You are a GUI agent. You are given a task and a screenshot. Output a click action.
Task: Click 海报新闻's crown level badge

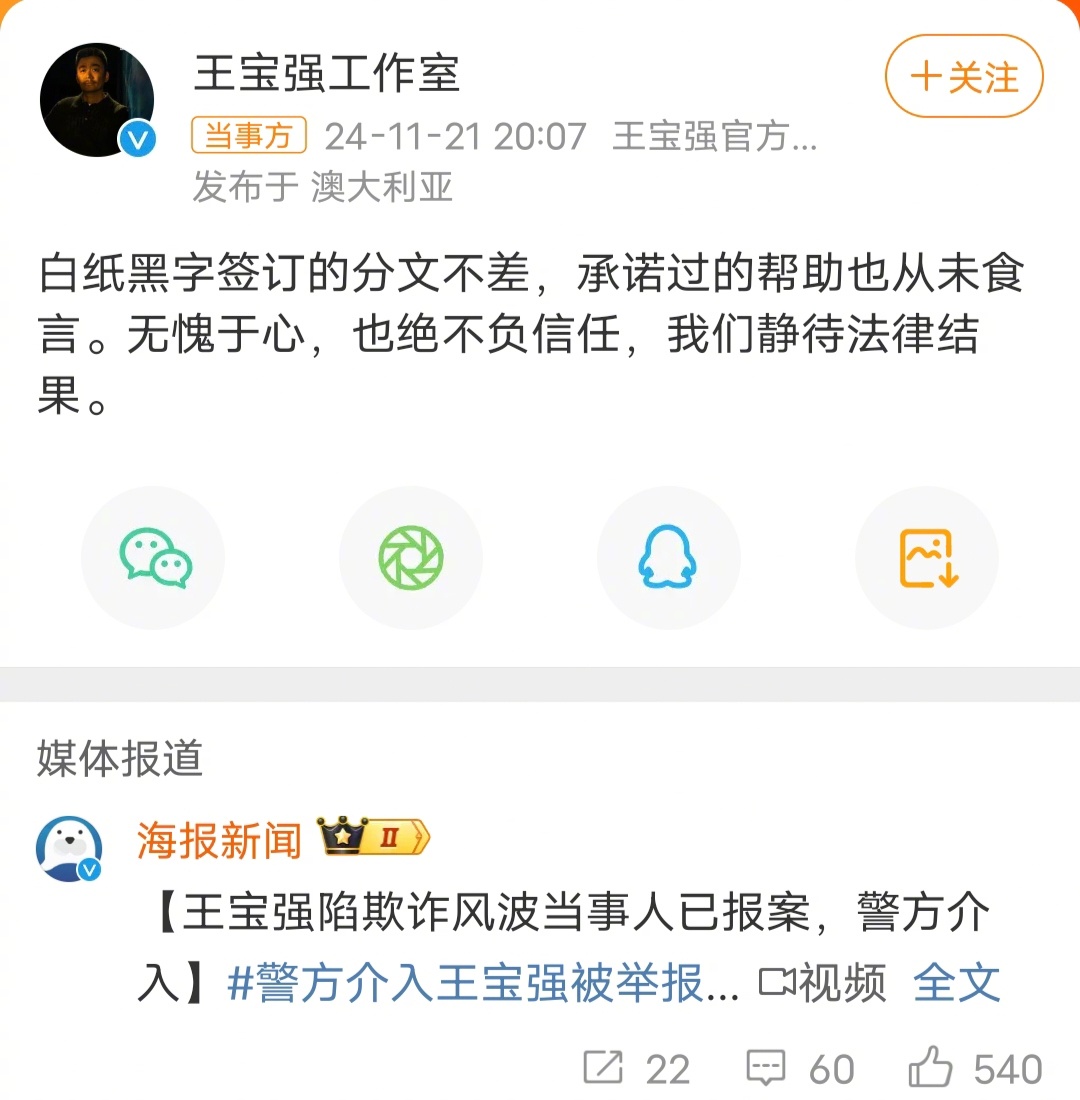[x=376, y=838]
